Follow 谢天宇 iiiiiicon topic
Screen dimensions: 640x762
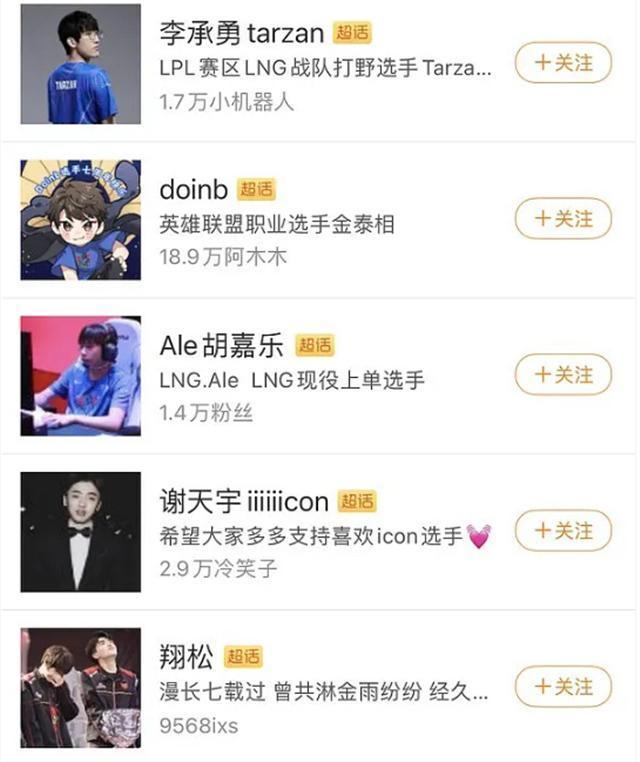coord(563,531)
